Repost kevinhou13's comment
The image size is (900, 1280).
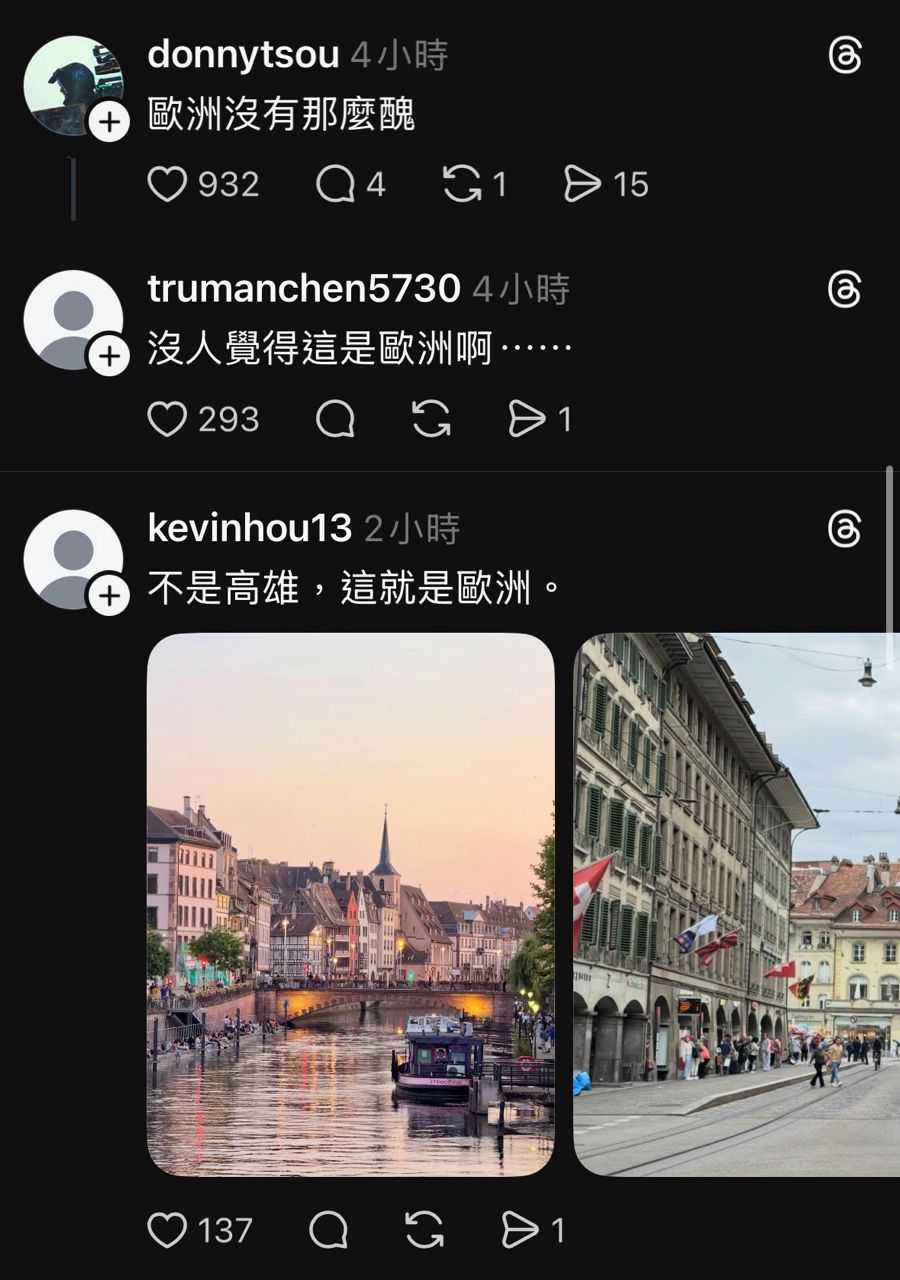(424, 1229)
